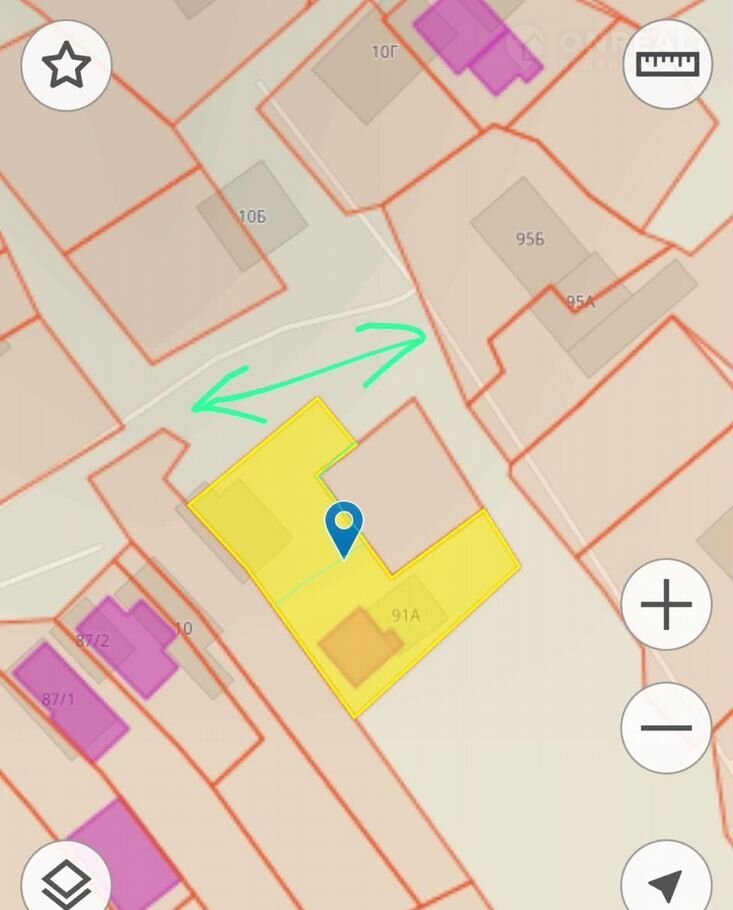This screenshot has width=733, height=910.
Task: Zoom out with the minus button
Action: (x=666, y=727)
